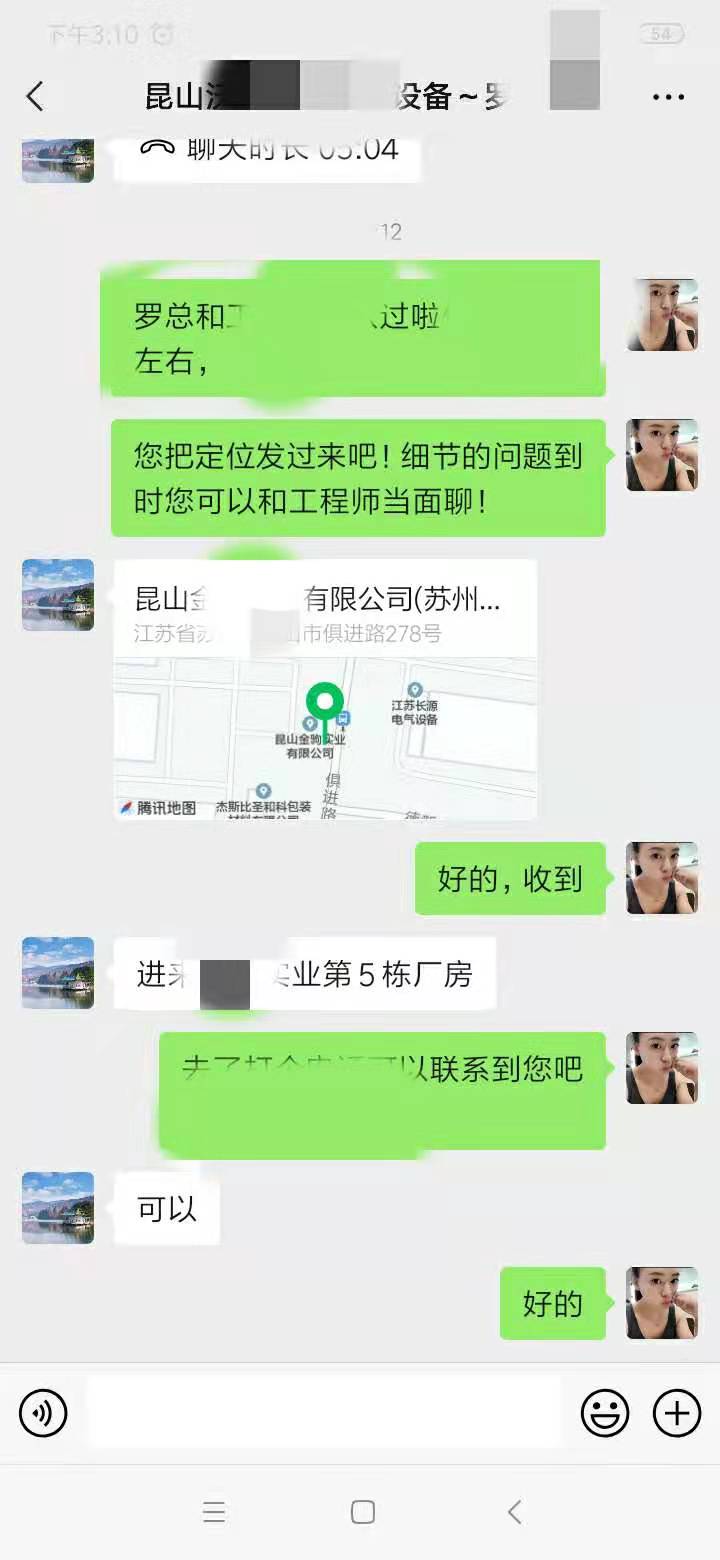This screenshot has width=720, height=1560.
Task: Switch to voice message input
Action: (43, 1414)
